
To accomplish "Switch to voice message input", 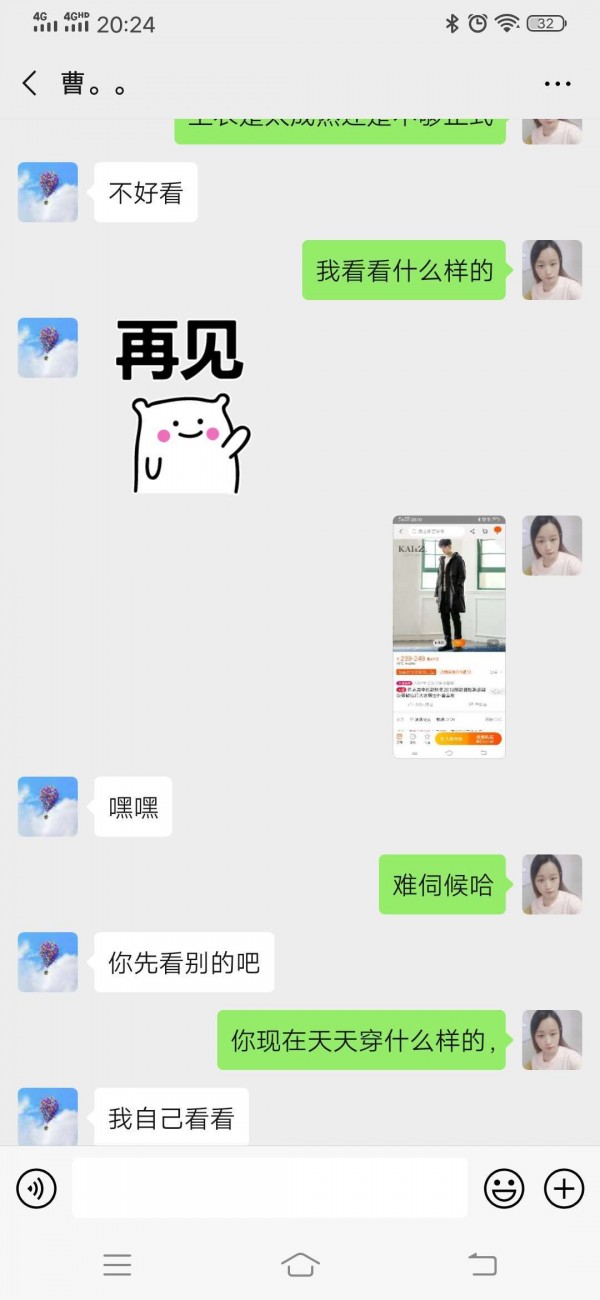I will click(x=37, y=1189).
